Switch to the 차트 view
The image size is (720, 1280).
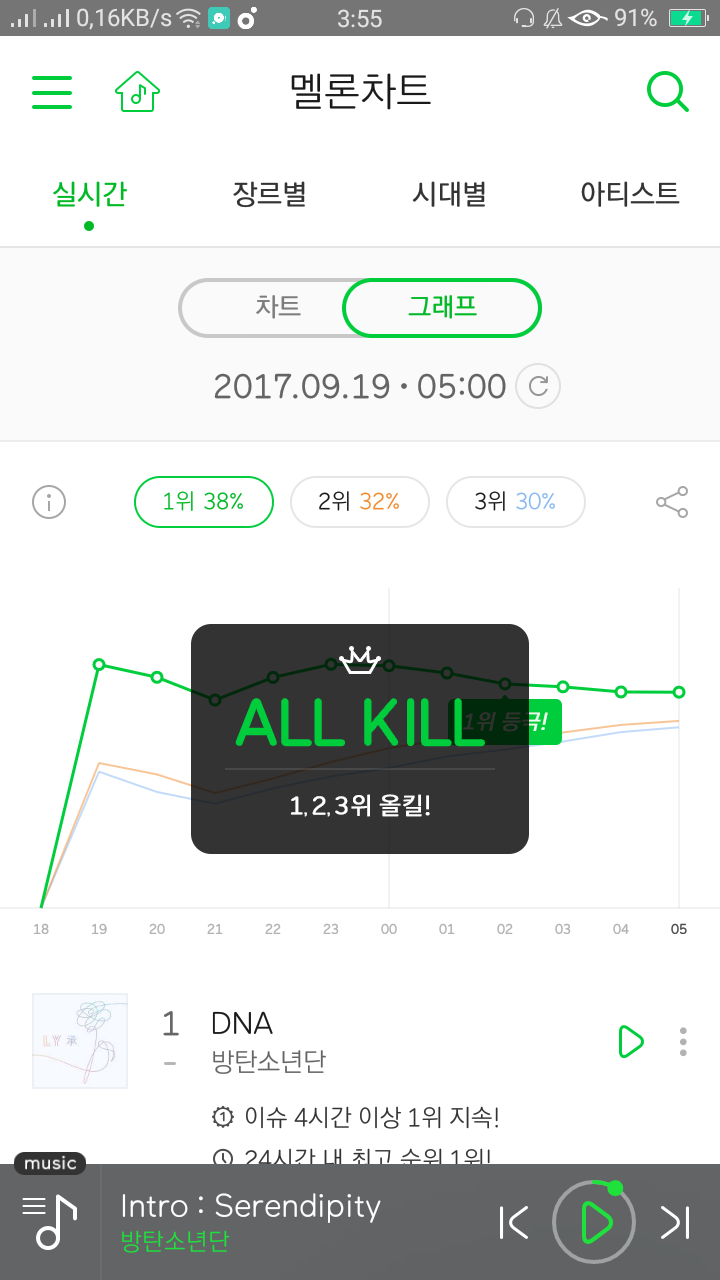pos(278,307)
